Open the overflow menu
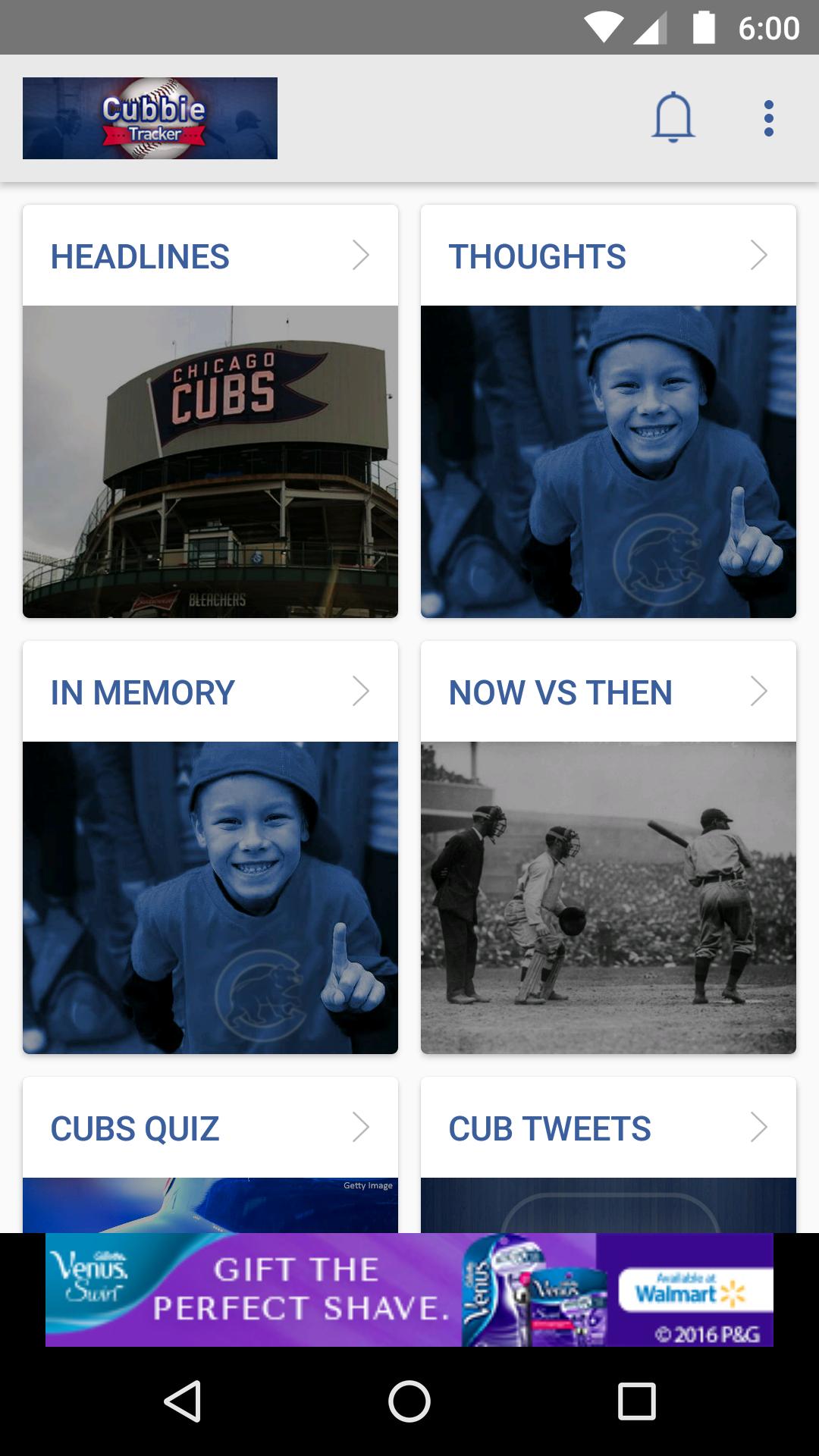This screenshot has height=1456, width=819. pos(768,118)
